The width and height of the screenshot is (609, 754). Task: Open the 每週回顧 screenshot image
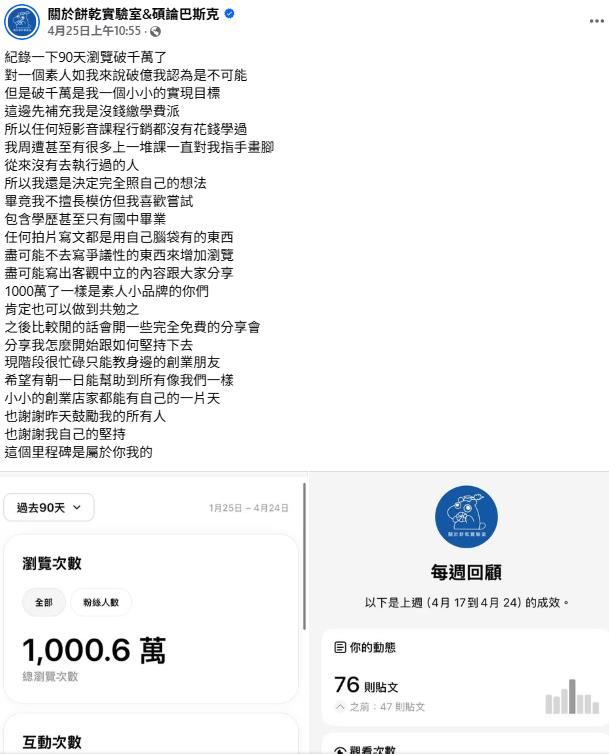[460, 614]
